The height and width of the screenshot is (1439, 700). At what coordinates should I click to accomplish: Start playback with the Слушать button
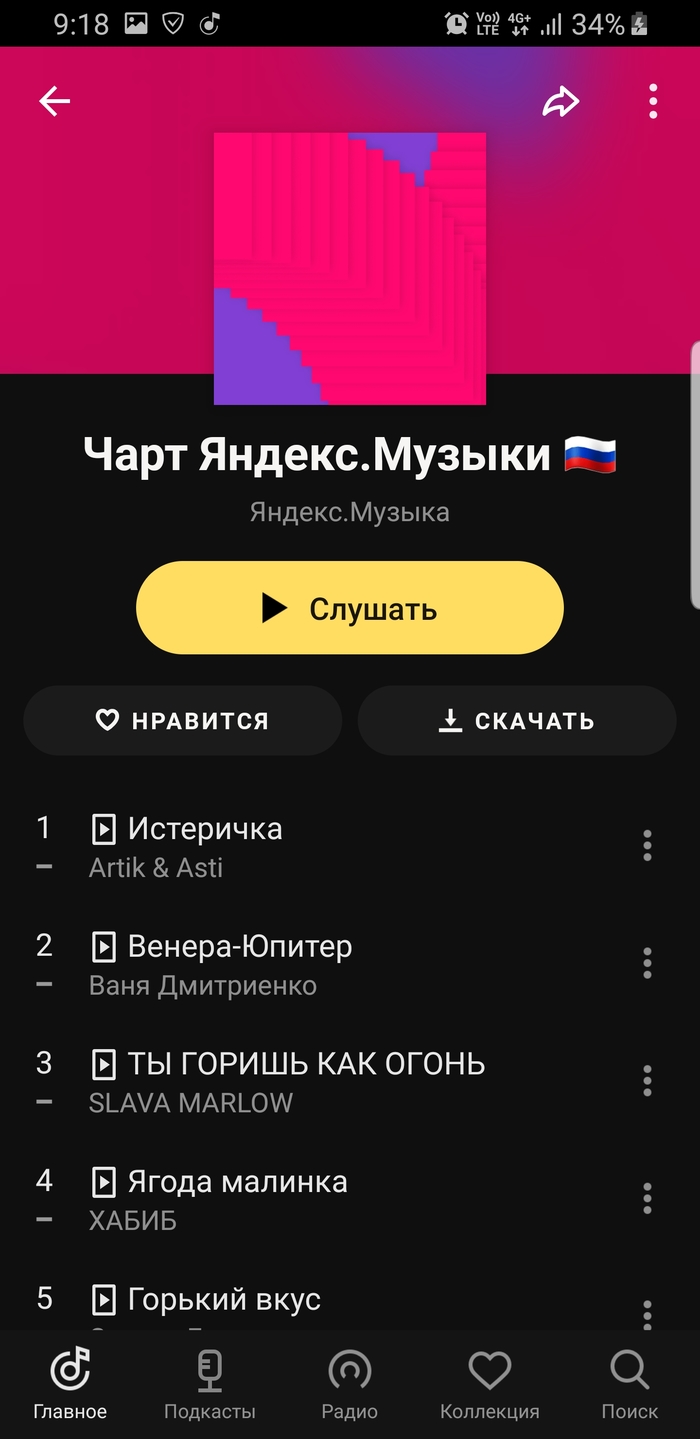click(x=350, y=608)
